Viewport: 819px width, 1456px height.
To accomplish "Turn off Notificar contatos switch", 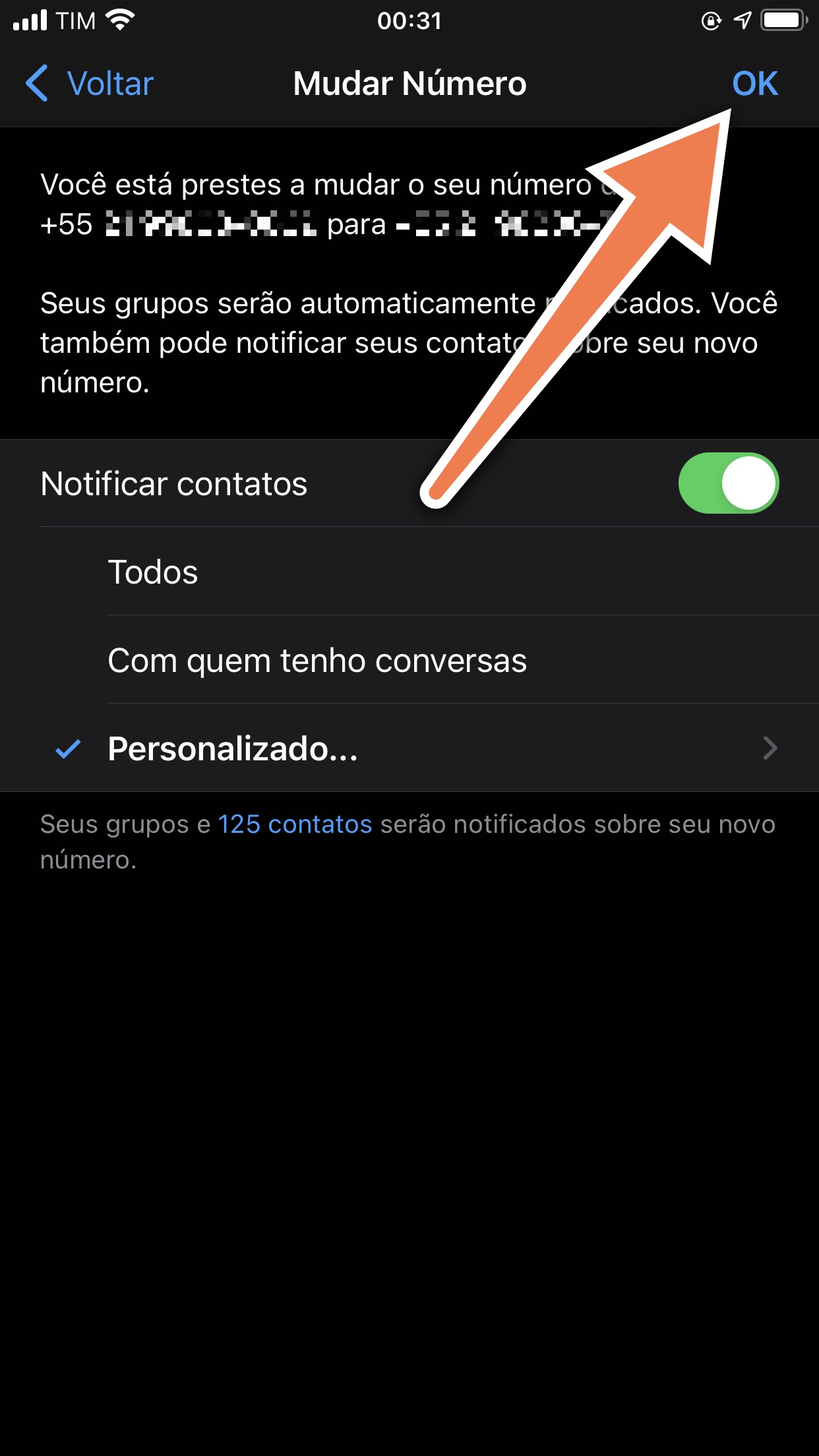I will click(728, 483).
